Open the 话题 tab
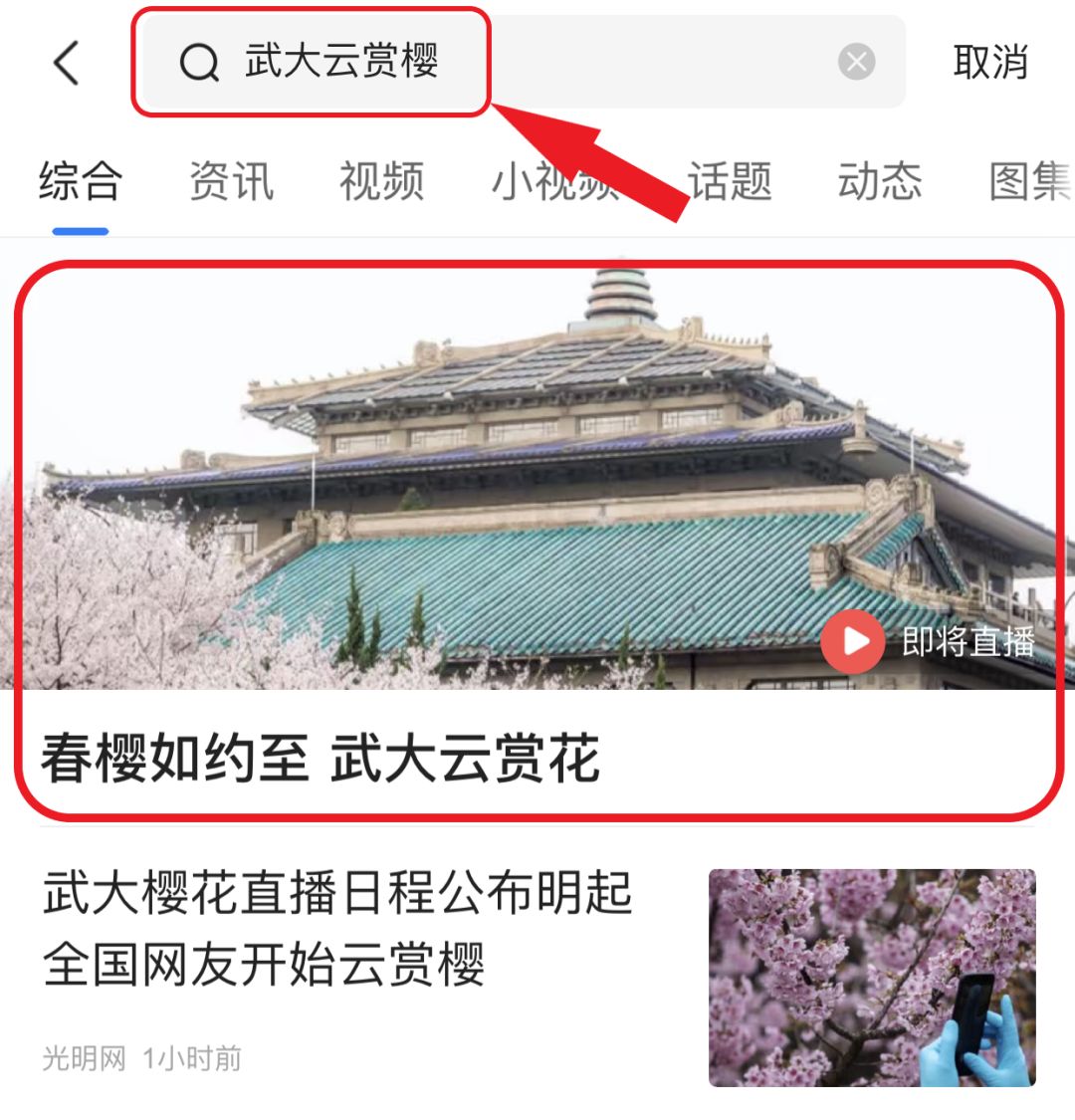 coord(730,181)
